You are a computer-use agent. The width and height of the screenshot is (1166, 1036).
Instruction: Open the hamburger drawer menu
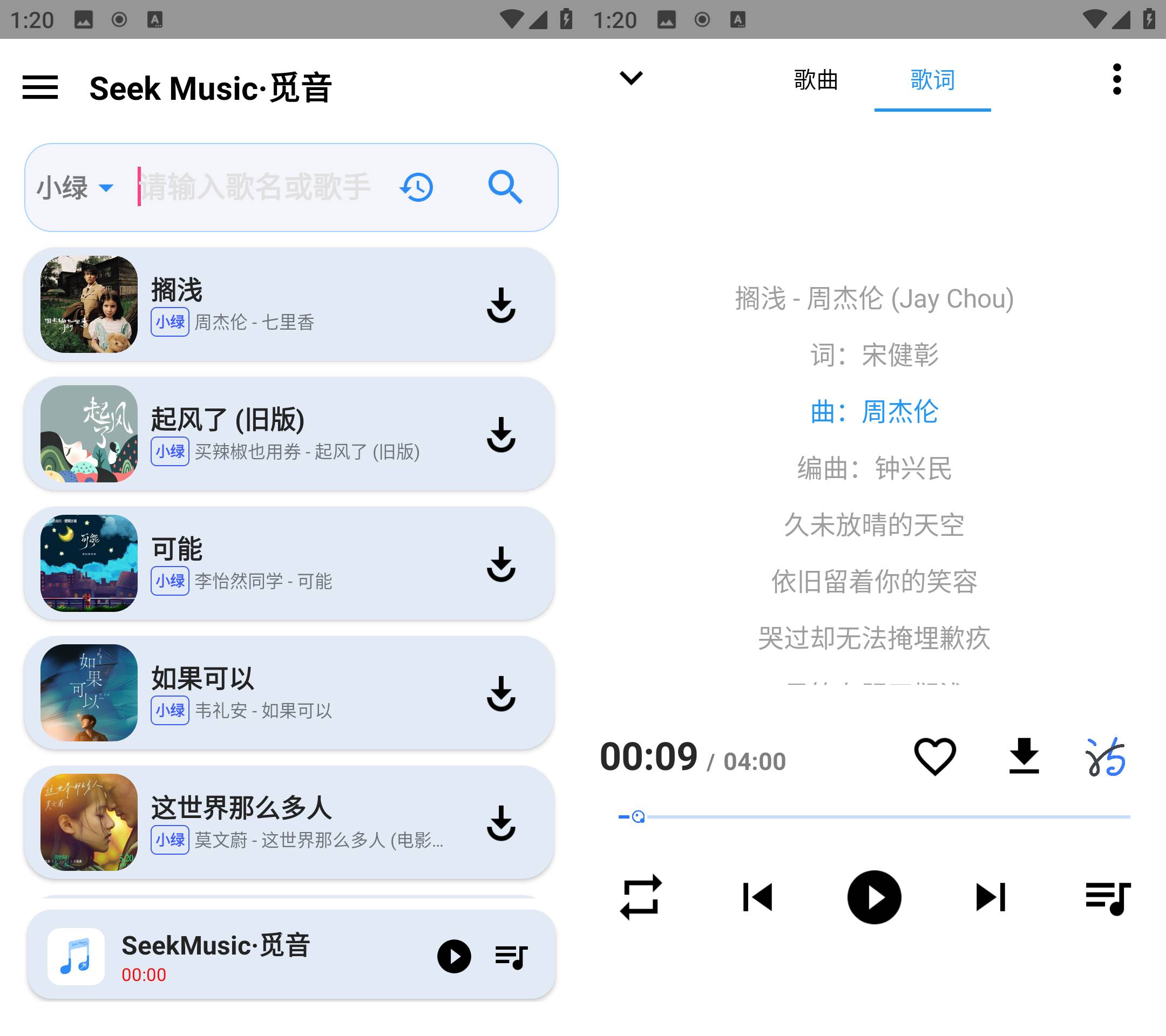(x=40, y=87)
